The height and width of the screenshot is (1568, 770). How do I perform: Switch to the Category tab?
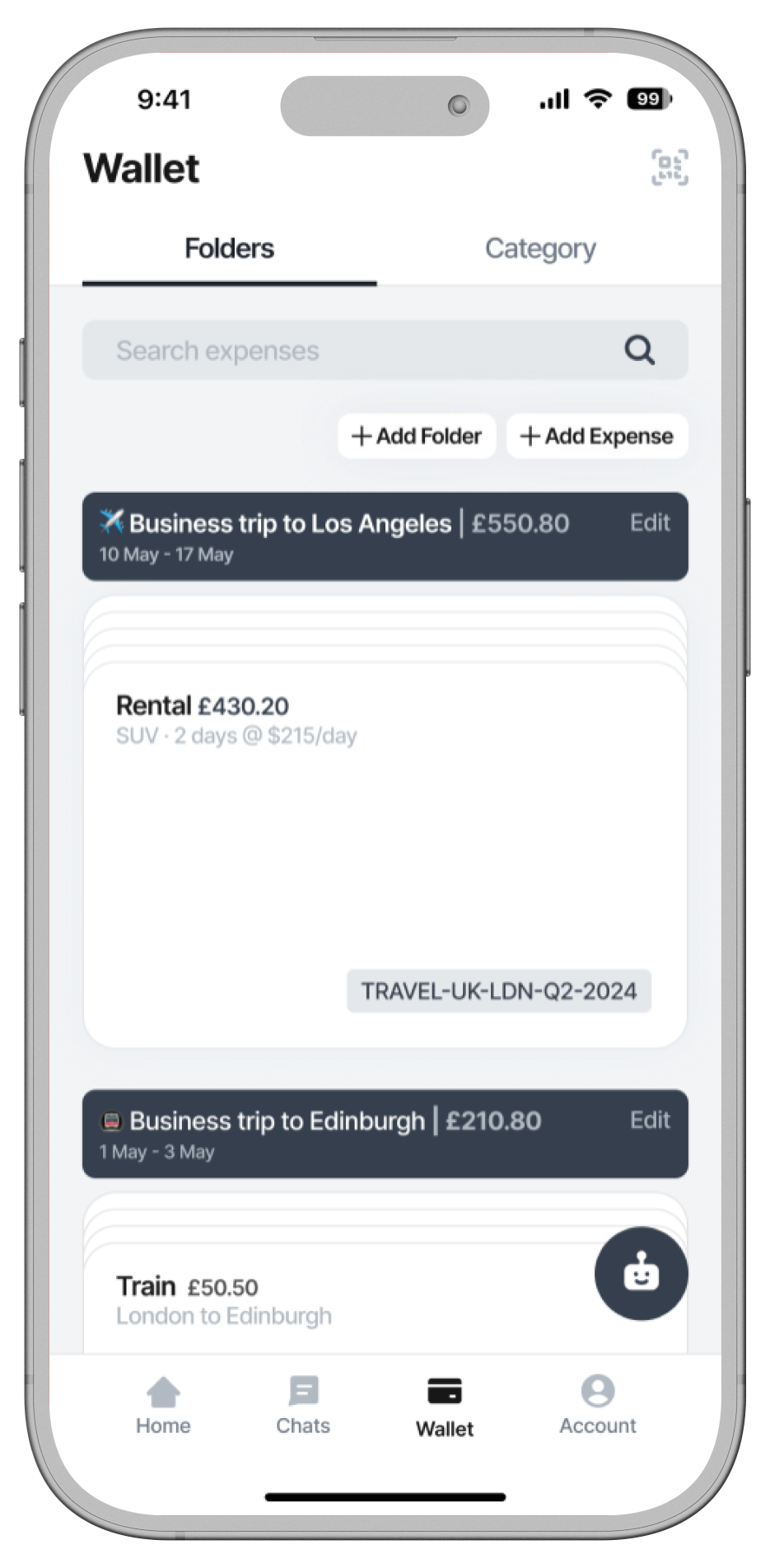[x=540, y=249]
